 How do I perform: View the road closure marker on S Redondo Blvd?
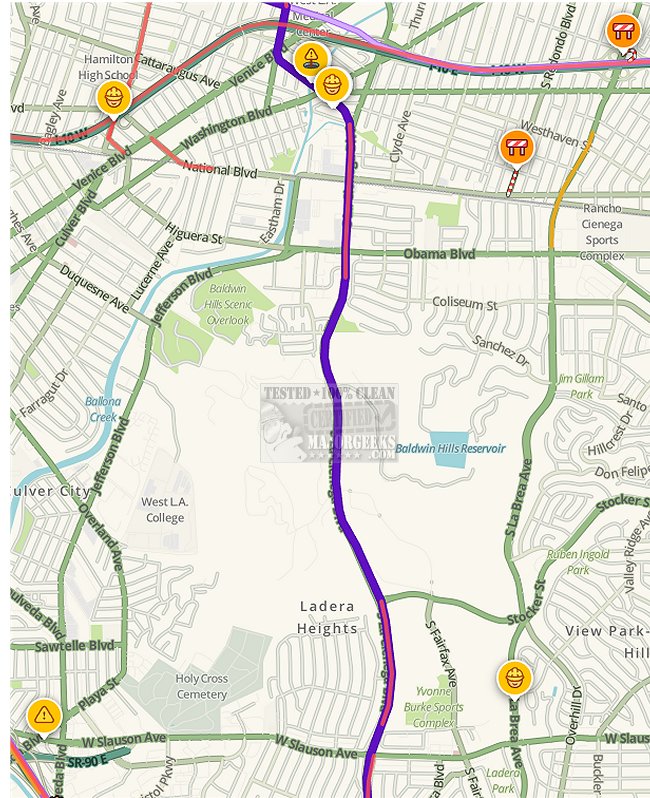[x=623, y=31]
